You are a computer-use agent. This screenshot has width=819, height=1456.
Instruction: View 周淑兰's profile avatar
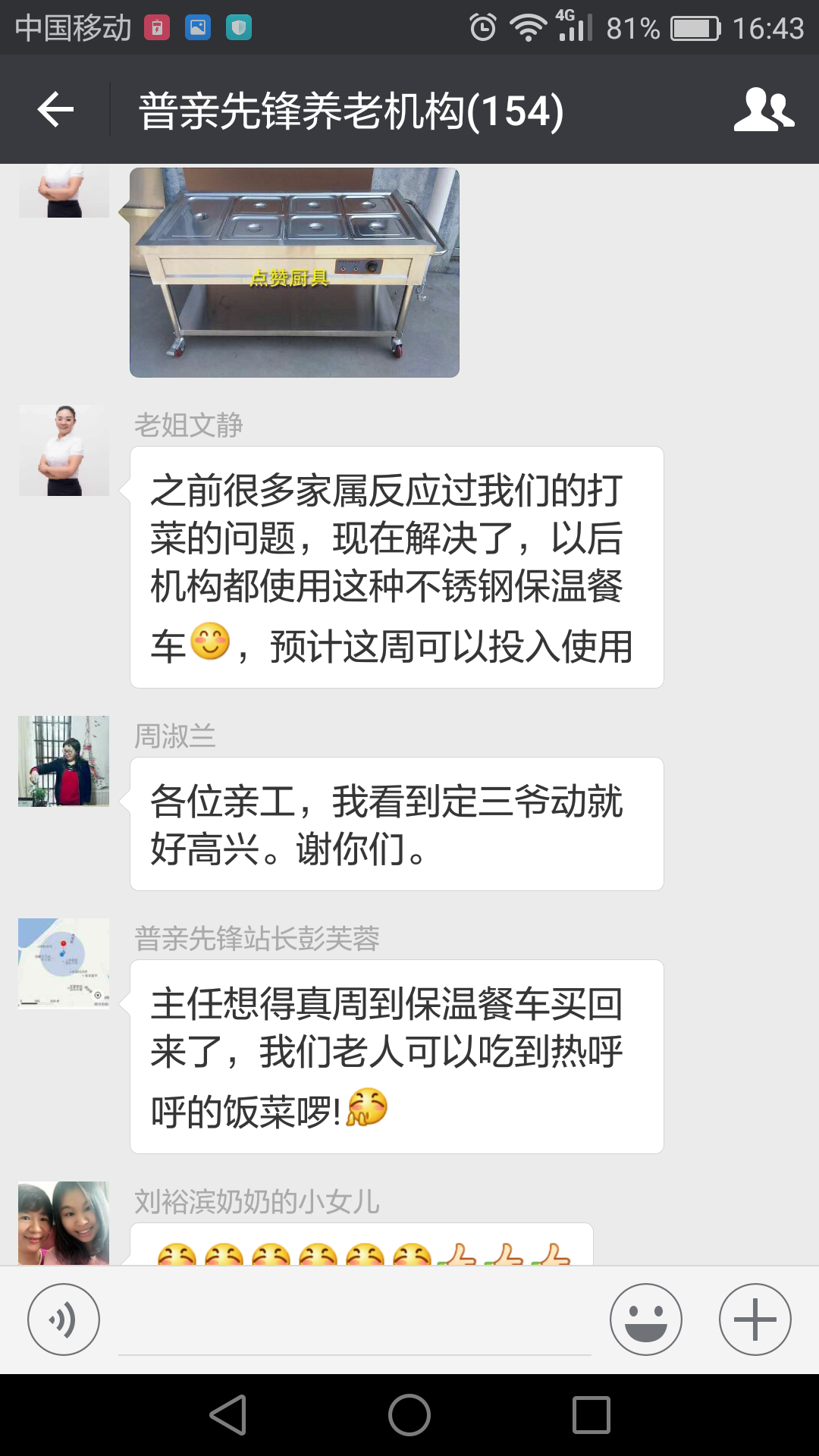click(x=64, y=761)
